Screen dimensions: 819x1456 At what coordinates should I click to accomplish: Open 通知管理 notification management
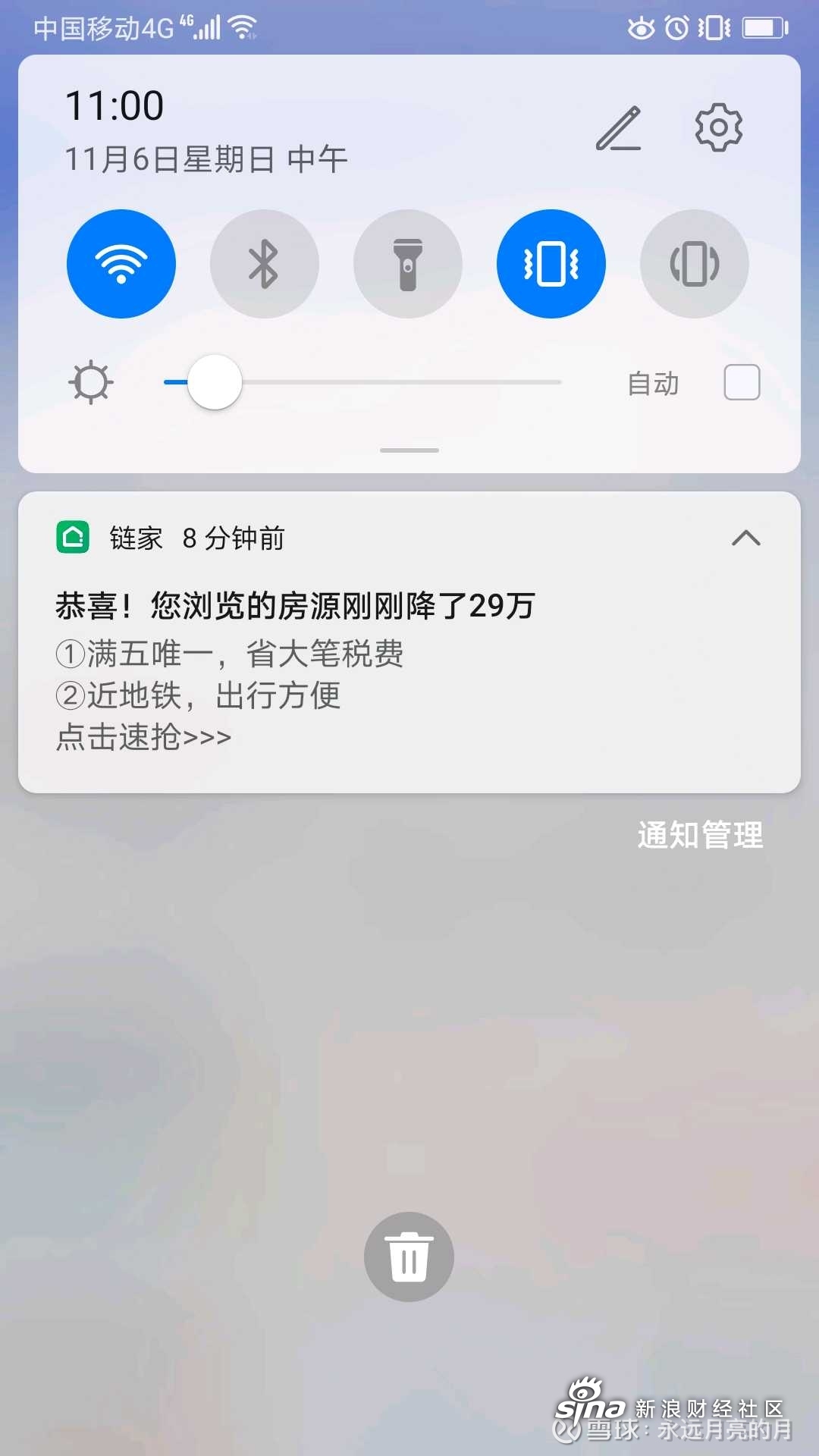click(700, 835)
